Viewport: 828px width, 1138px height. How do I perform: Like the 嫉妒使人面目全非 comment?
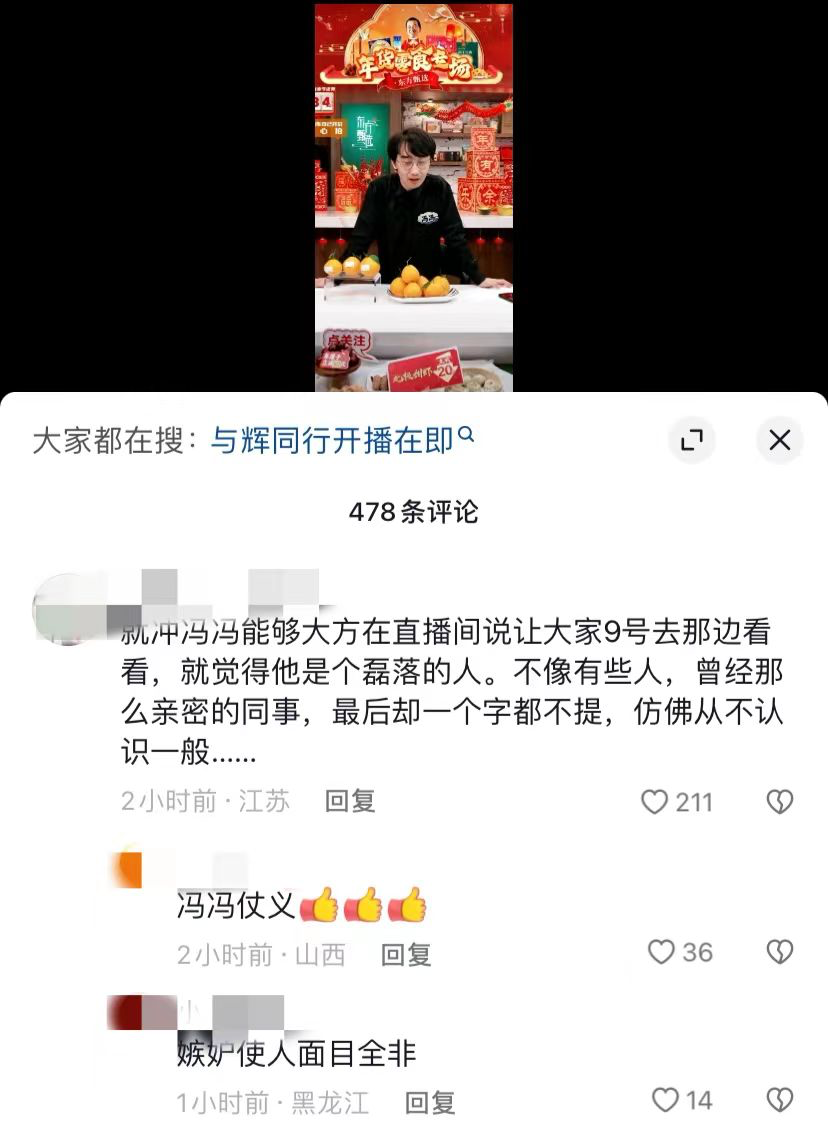pyautogui.click(x=665, y=1101)
